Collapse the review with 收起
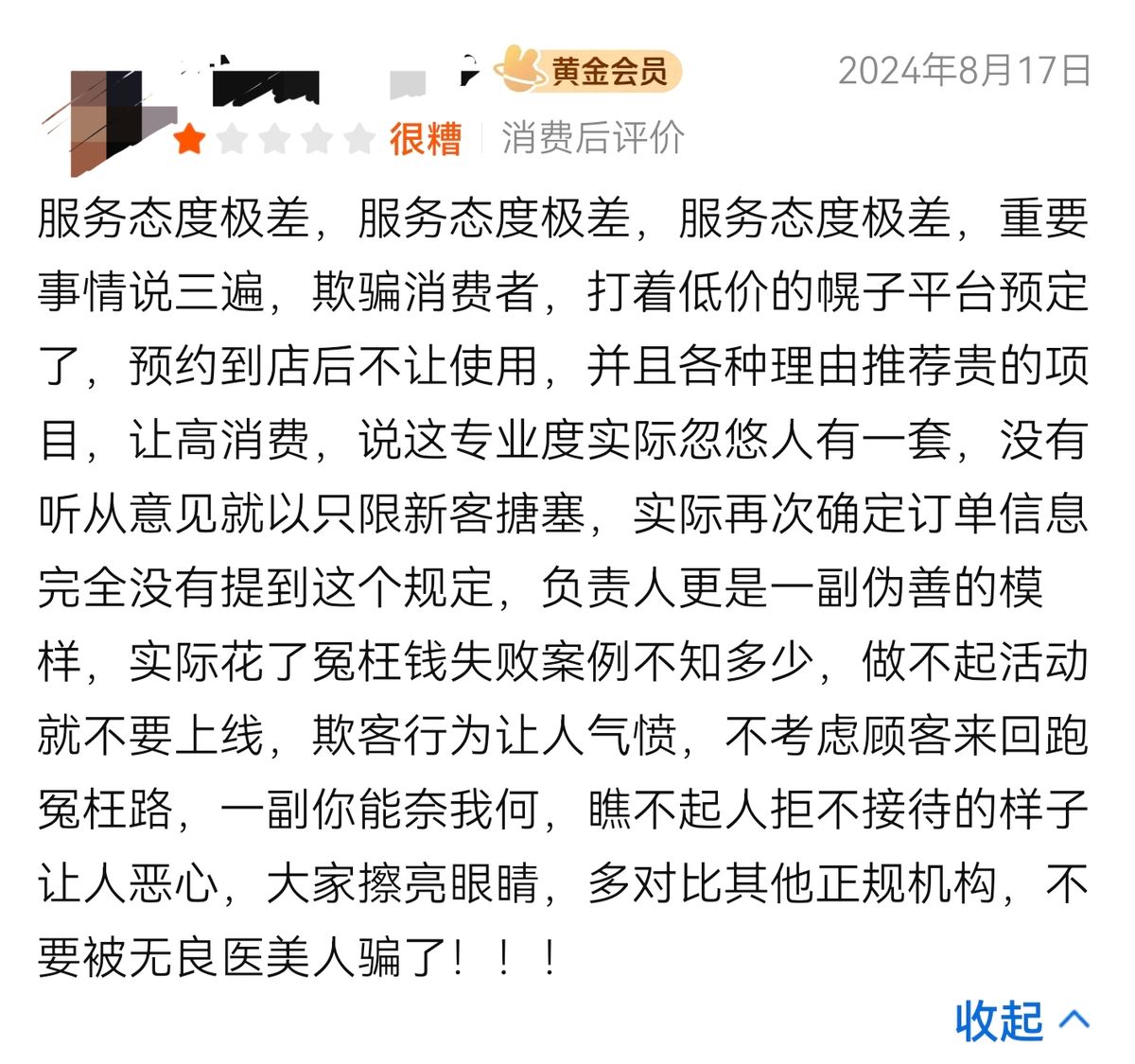Viewport: 1135px width, 1064px height. pyautogui.click(x=1020, y=1020)
